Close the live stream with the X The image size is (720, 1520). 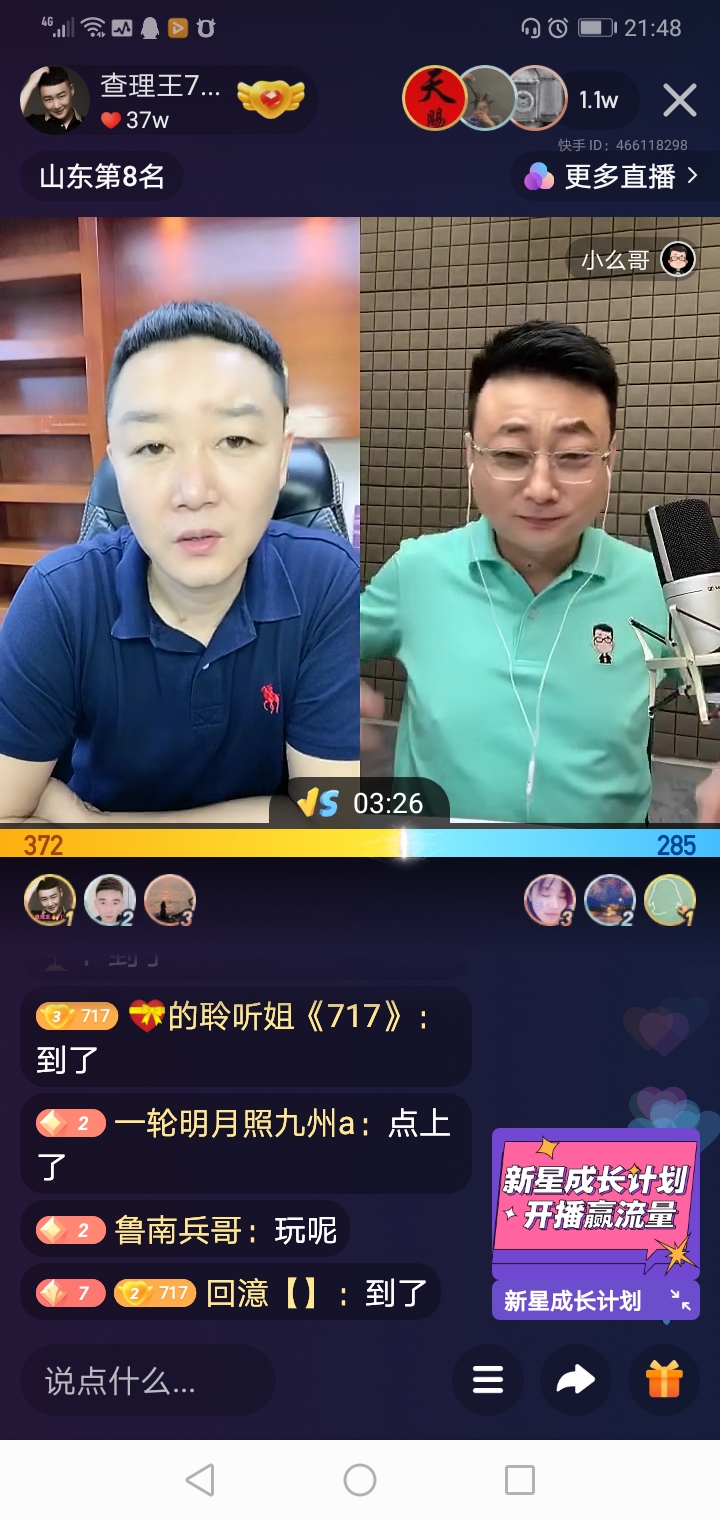[x=680, y=100]
